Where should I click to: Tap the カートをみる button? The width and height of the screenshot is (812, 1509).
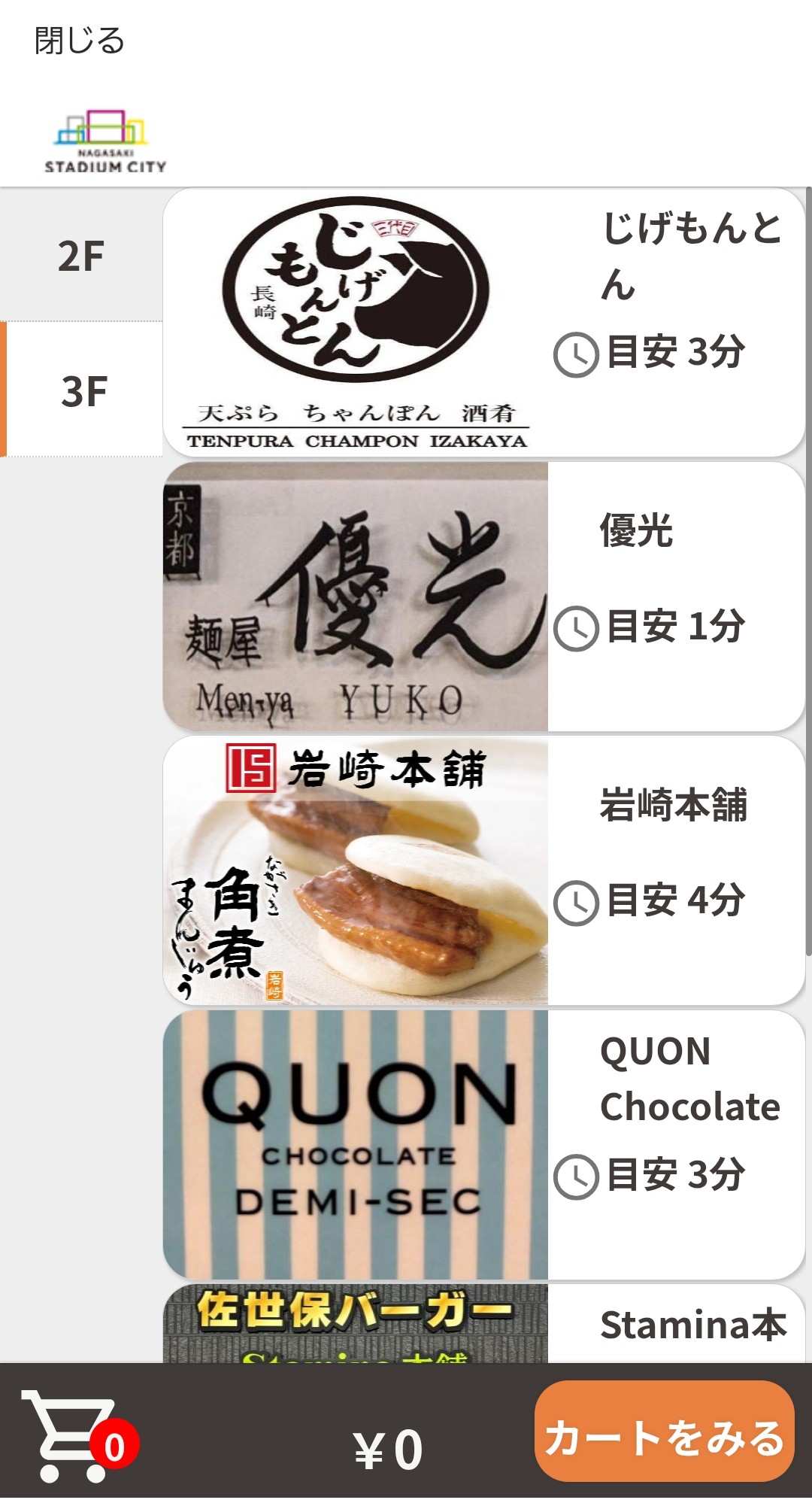[664, 1437]
